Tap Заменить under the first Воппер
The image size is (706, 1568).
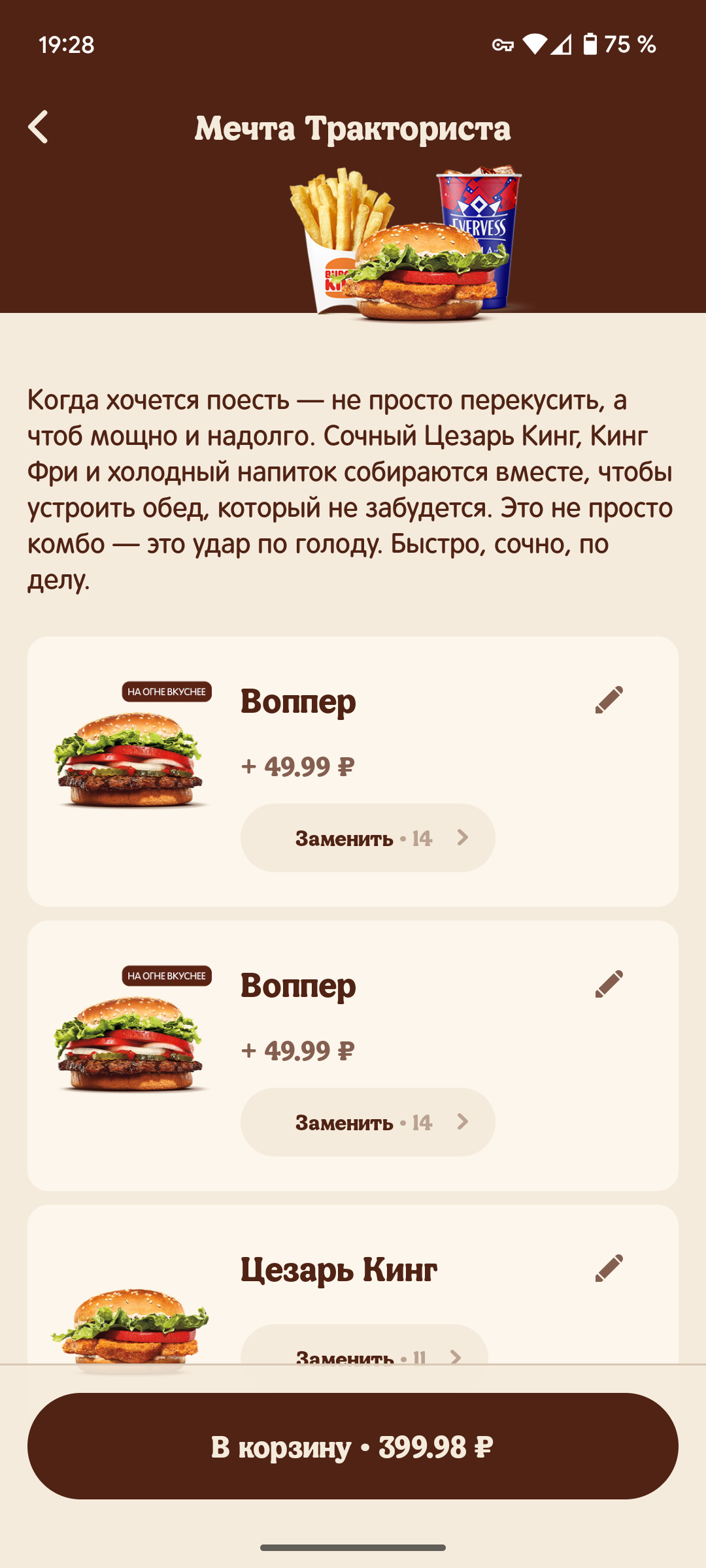367,838
